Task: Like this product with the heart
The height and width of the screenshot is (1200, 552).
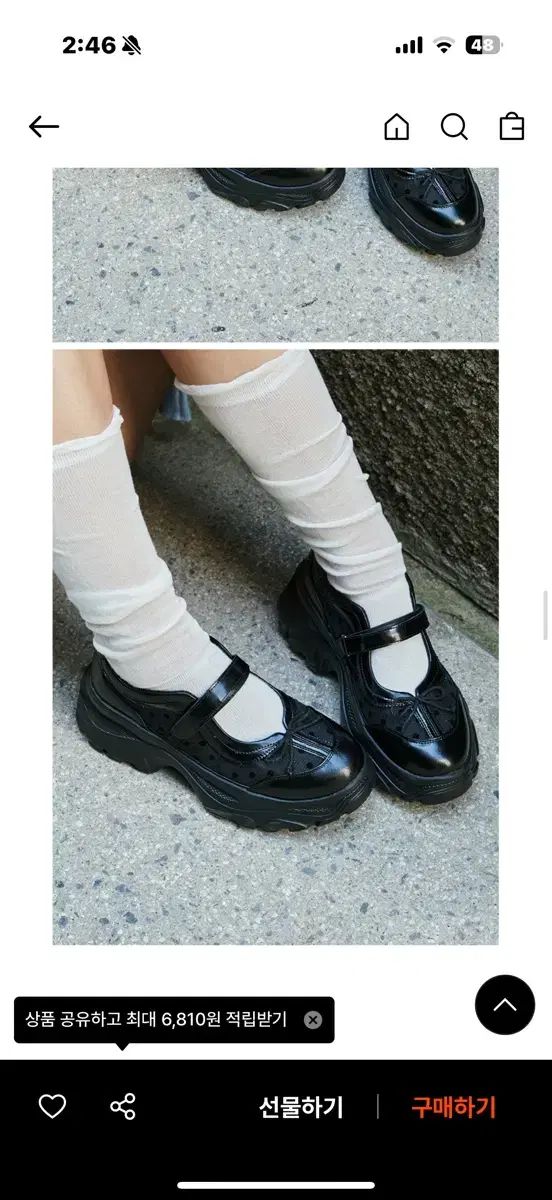Action: (x=52, y=1106)
